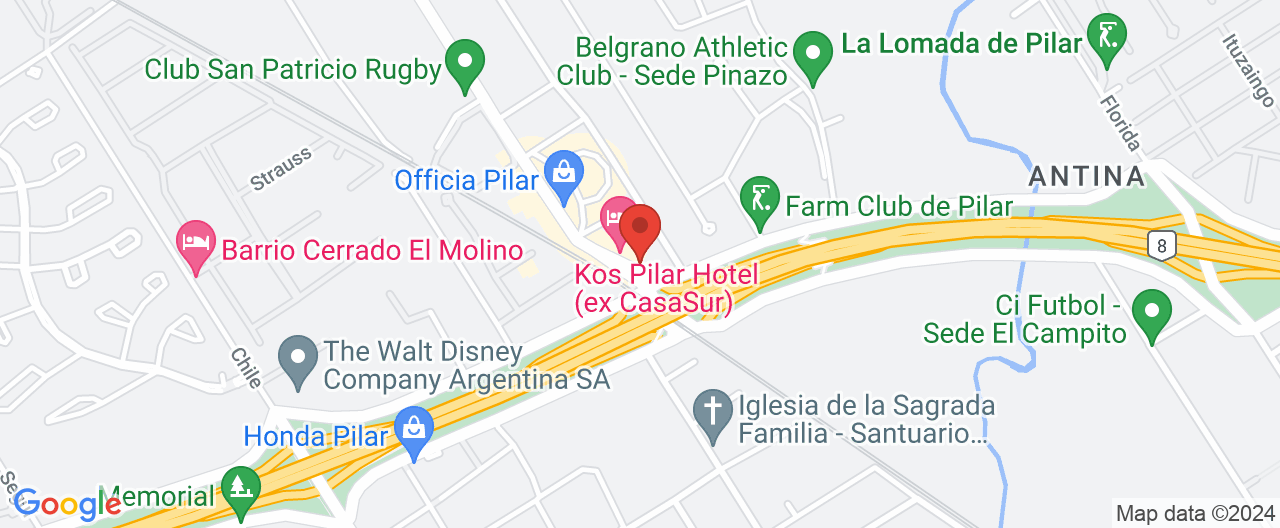Screen dimensions: 1280x528
Task: Select the red Kos Pilar Hotel marker
Action: tap(640, 228)
